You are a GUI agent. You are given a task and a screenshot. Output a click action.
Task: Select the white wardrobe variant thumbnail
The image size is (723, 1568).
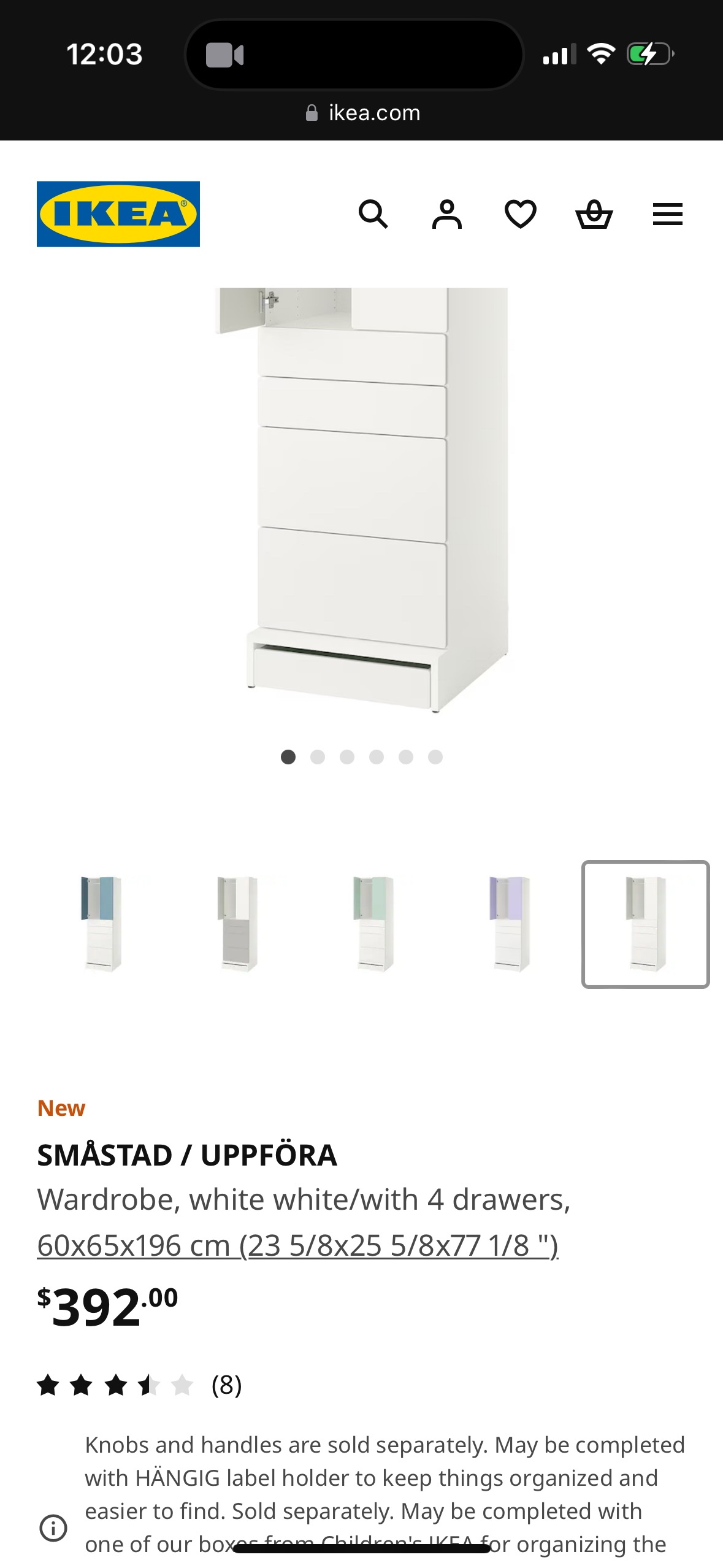(x=645, y=924)
